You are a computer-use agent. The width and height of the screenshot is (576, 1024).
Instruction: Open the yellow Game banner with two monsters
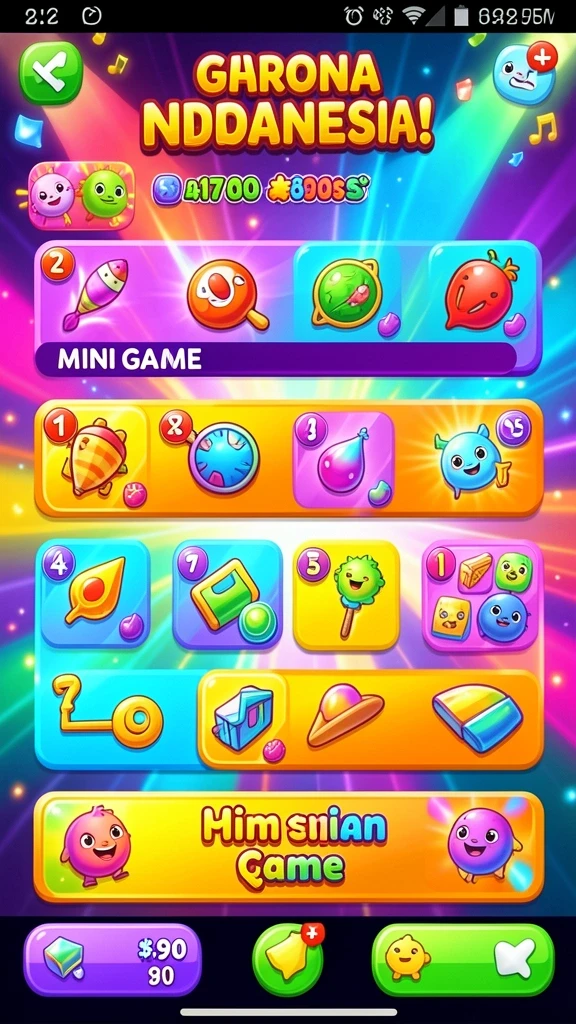click(x=289, y=847)
